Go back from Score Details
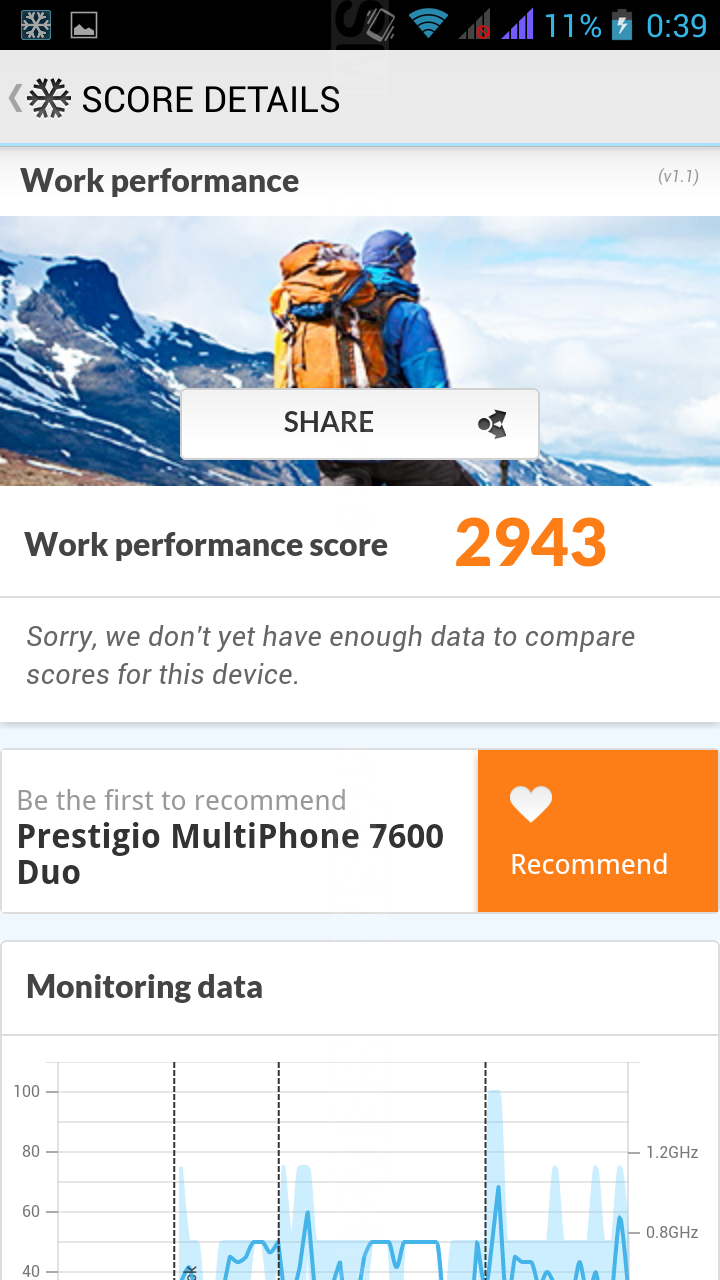The image size is (720, 1280). tap(38, 98)
